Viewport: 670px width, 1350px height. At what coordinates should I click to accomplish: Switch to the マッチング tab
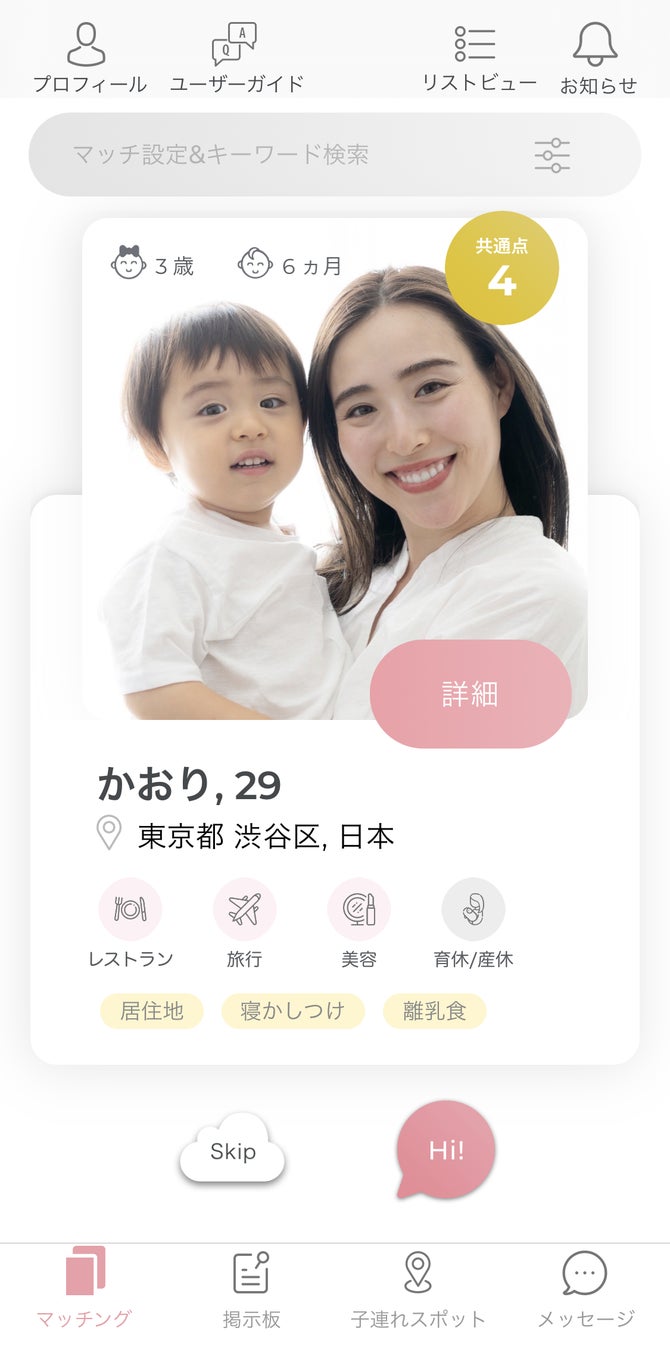(84, 1289)
